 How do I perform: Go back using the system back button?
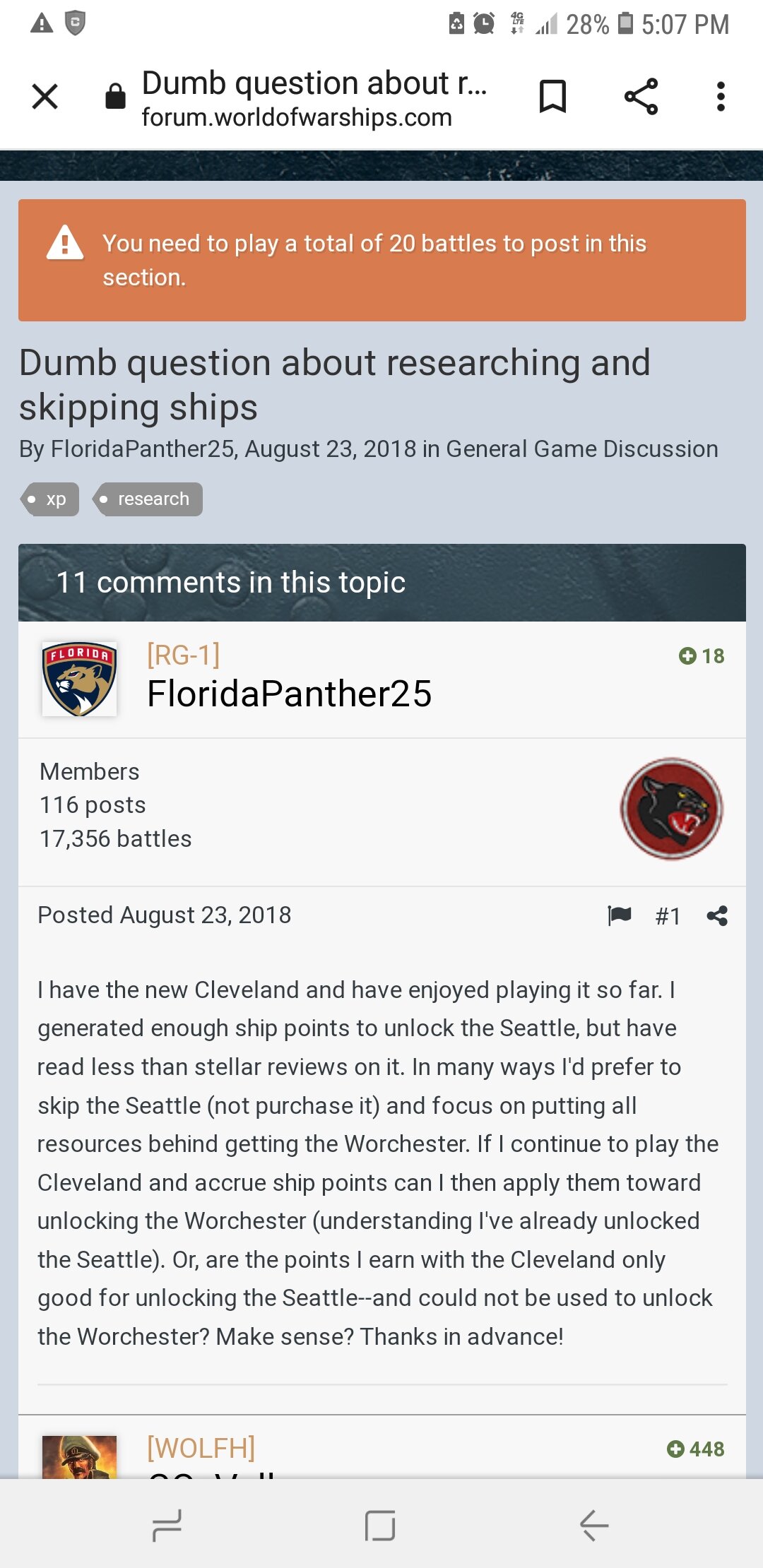(593, 1526)
